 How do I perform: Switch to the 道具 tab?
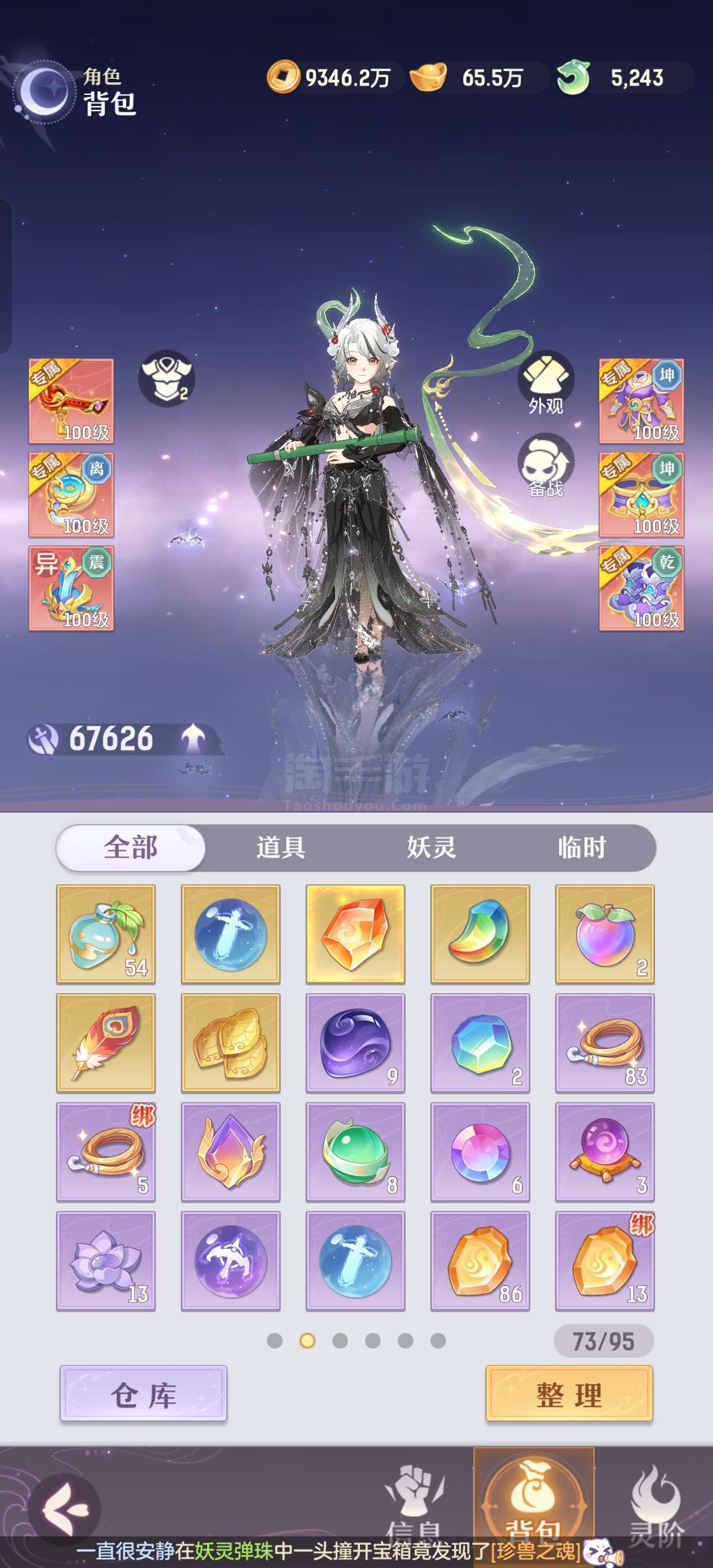click(x=281, y=847)
